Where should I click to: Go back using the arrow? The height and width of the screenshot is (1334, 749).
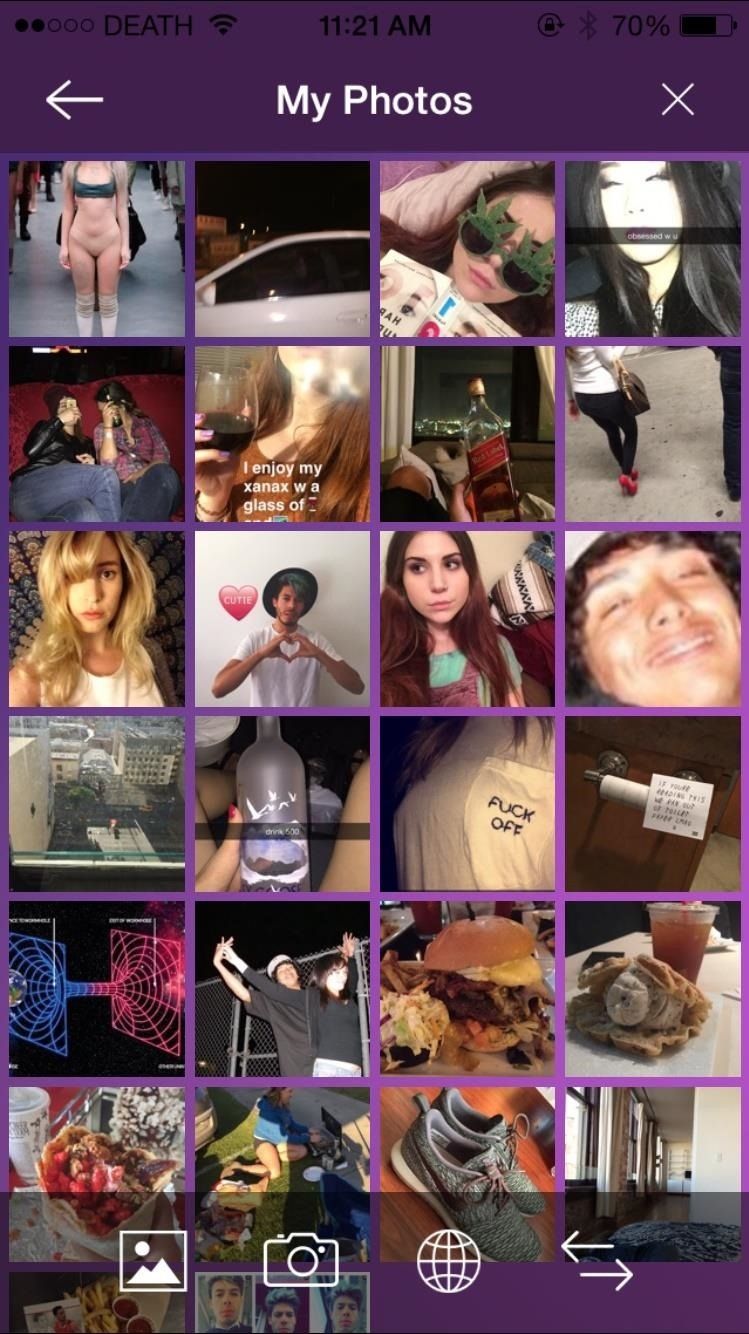pyautogui.click(x=74, y=100)
